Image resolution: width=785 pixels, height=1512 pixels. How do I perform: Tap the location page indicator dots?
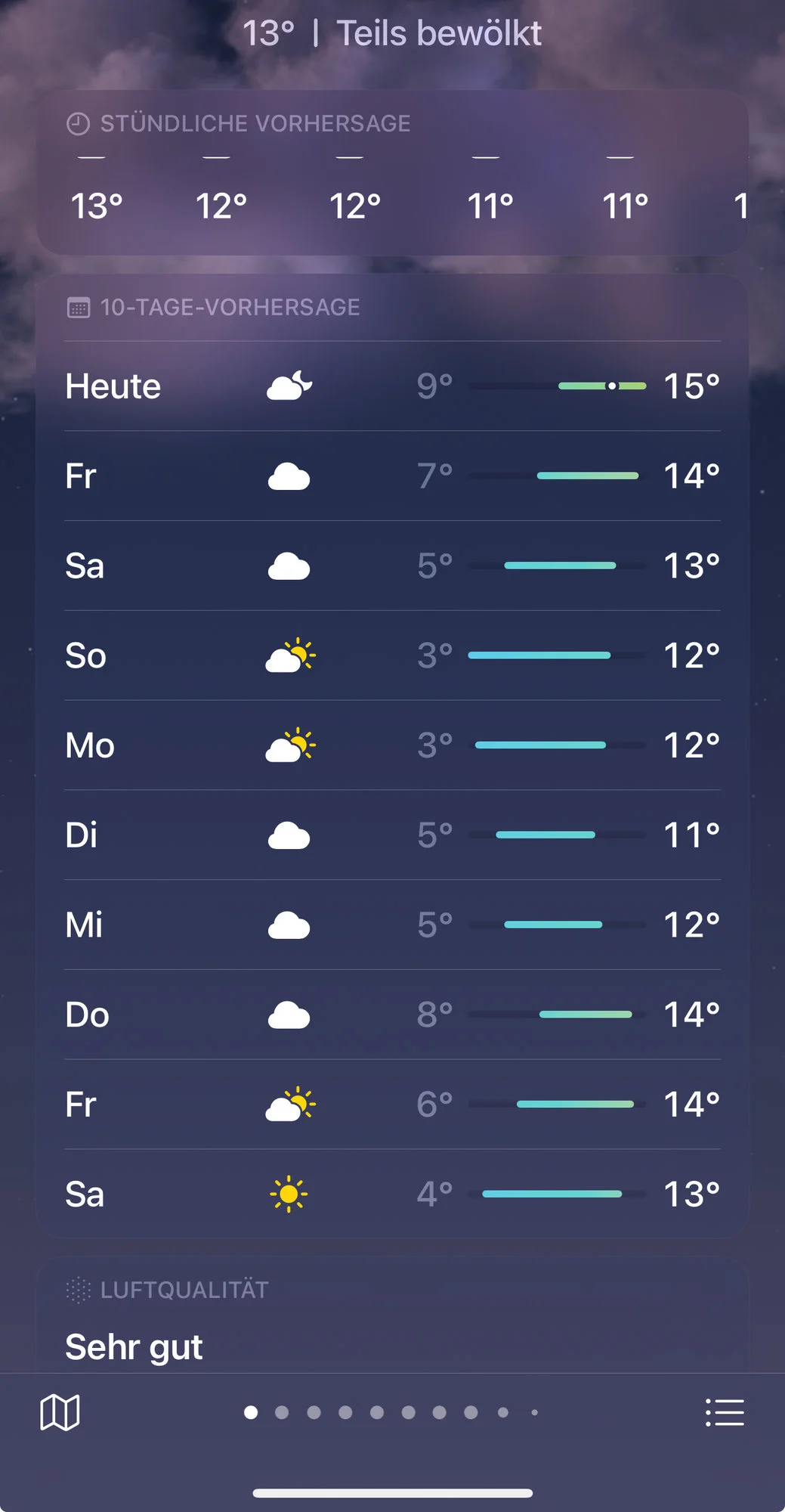[x=391, y=1412]
